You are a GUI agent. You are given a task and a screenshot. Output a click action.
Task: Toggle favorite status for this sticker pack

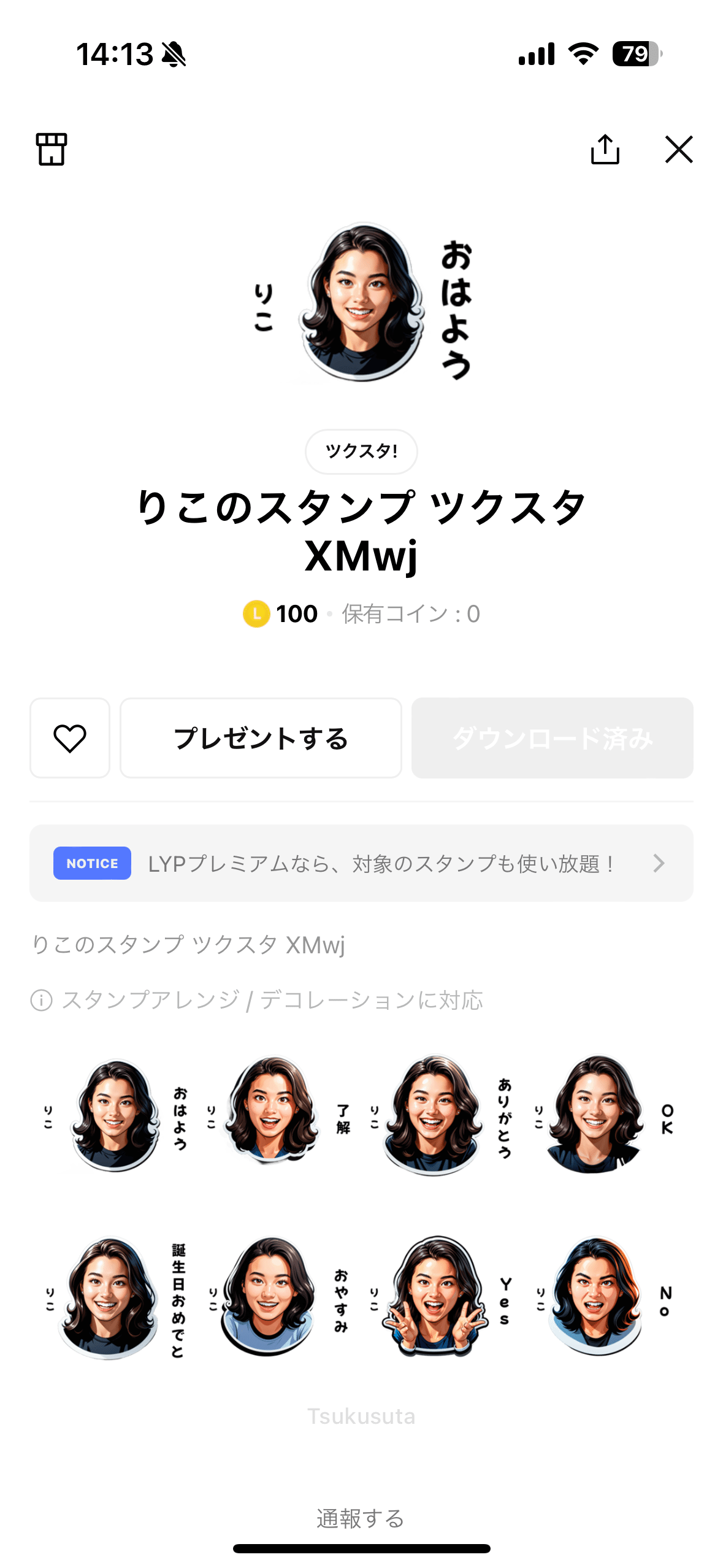point(69,737)
